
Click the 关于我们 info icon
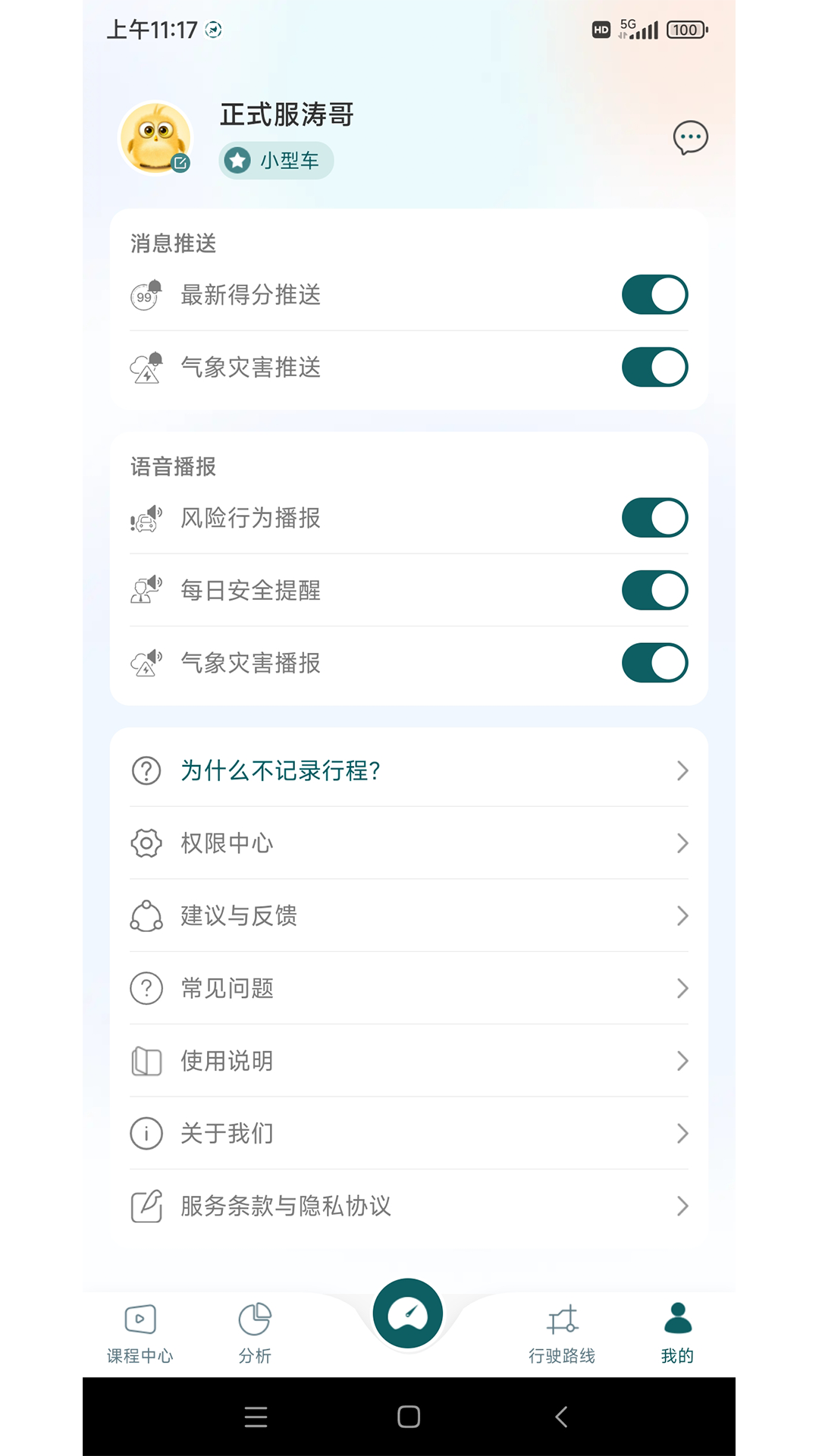146,1134
